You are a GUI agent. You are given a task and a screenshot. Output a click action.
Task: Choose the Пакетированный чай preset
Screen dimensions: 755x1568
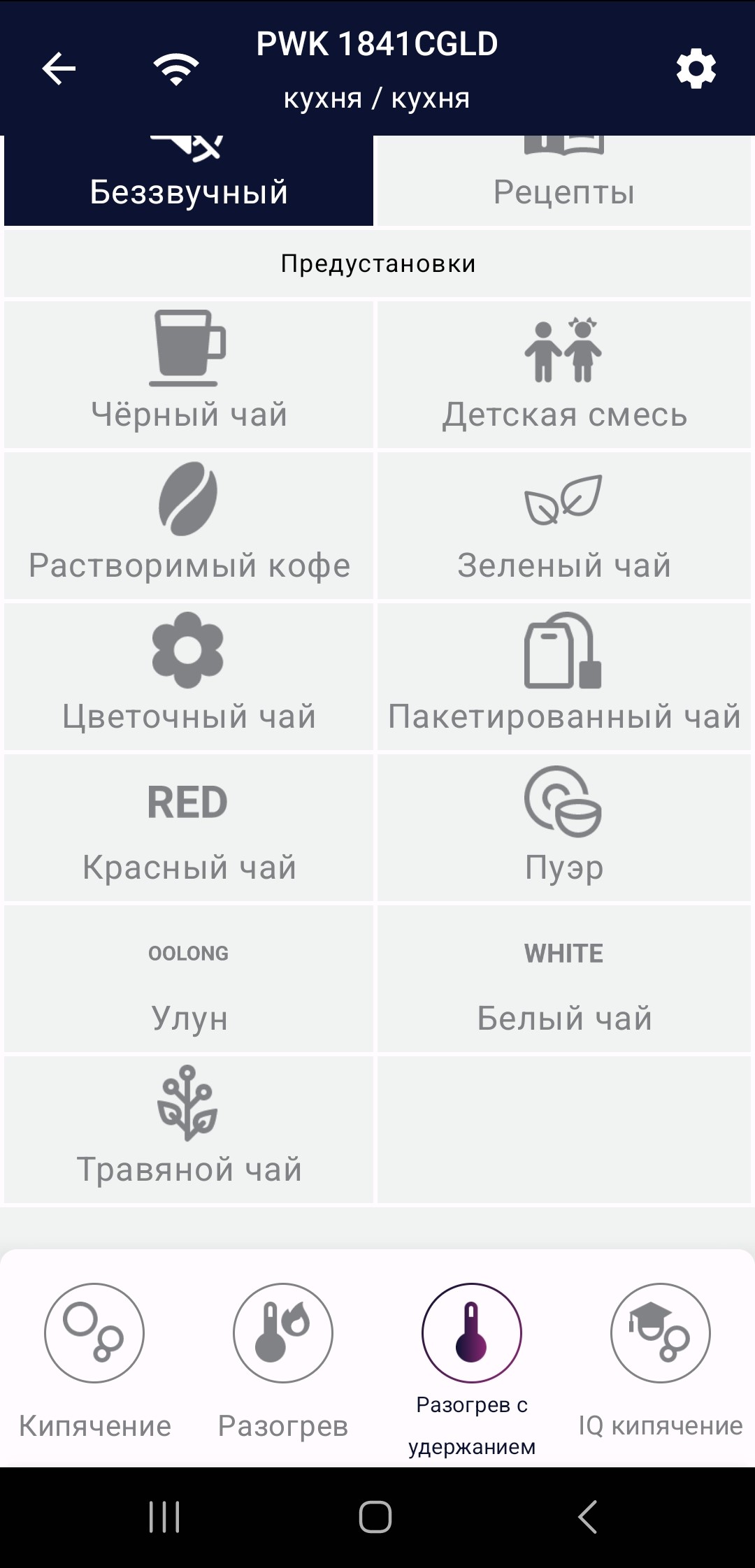563,676
